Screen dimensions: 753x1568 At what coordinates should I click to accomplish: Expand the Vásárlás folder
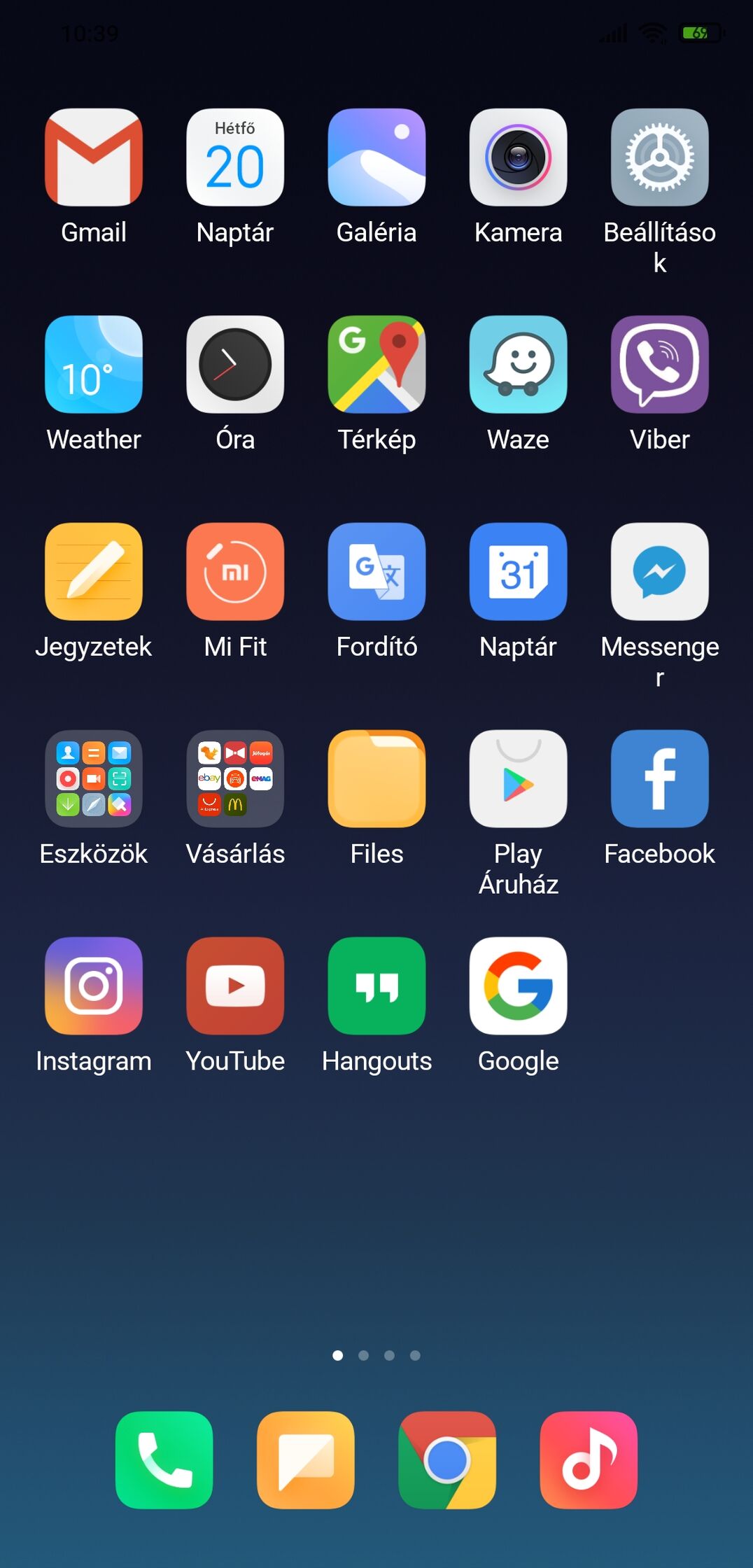pos(235,779)
